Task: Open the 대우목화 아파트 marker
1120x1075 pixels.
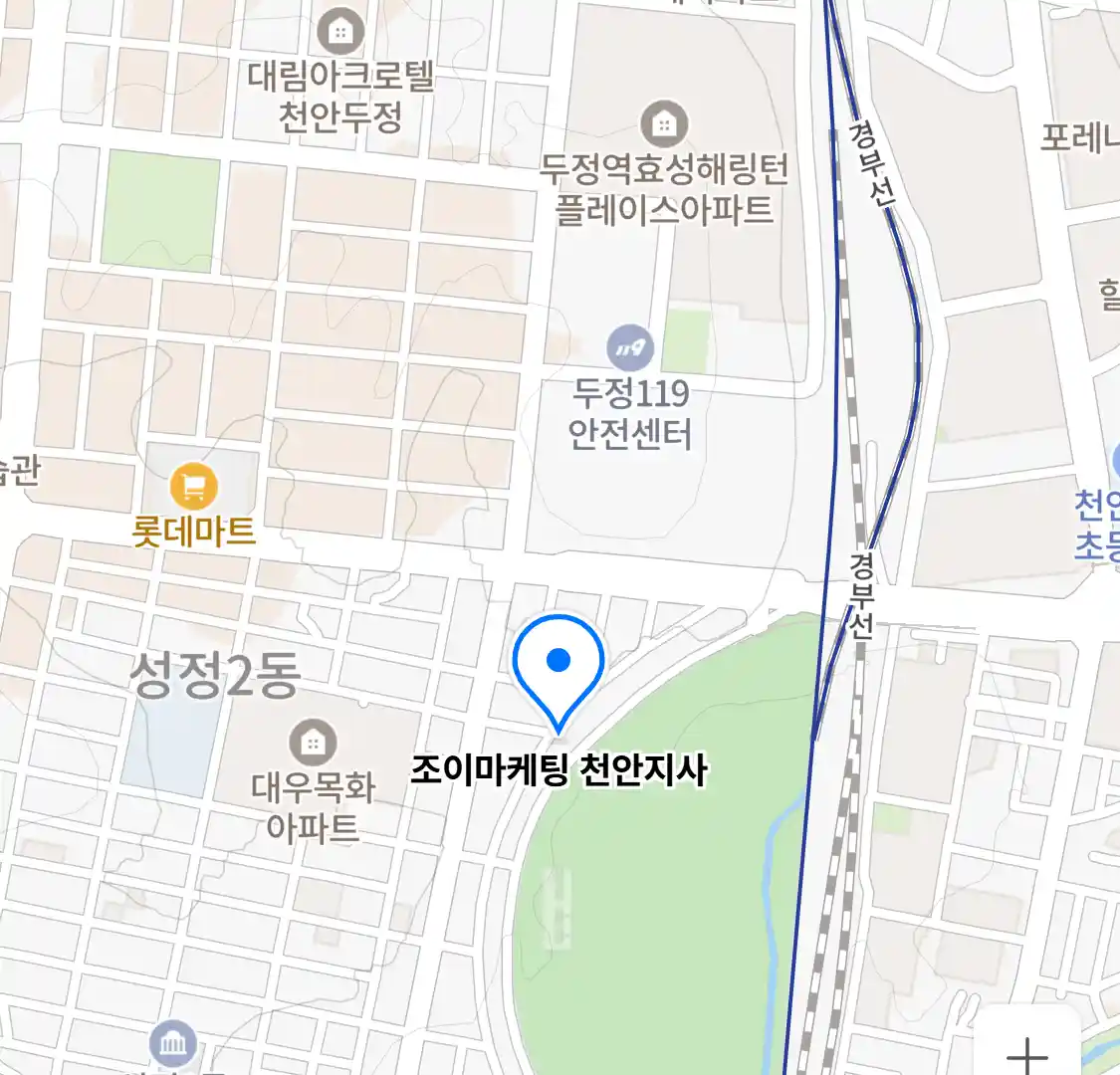Action: click(313, 743)
